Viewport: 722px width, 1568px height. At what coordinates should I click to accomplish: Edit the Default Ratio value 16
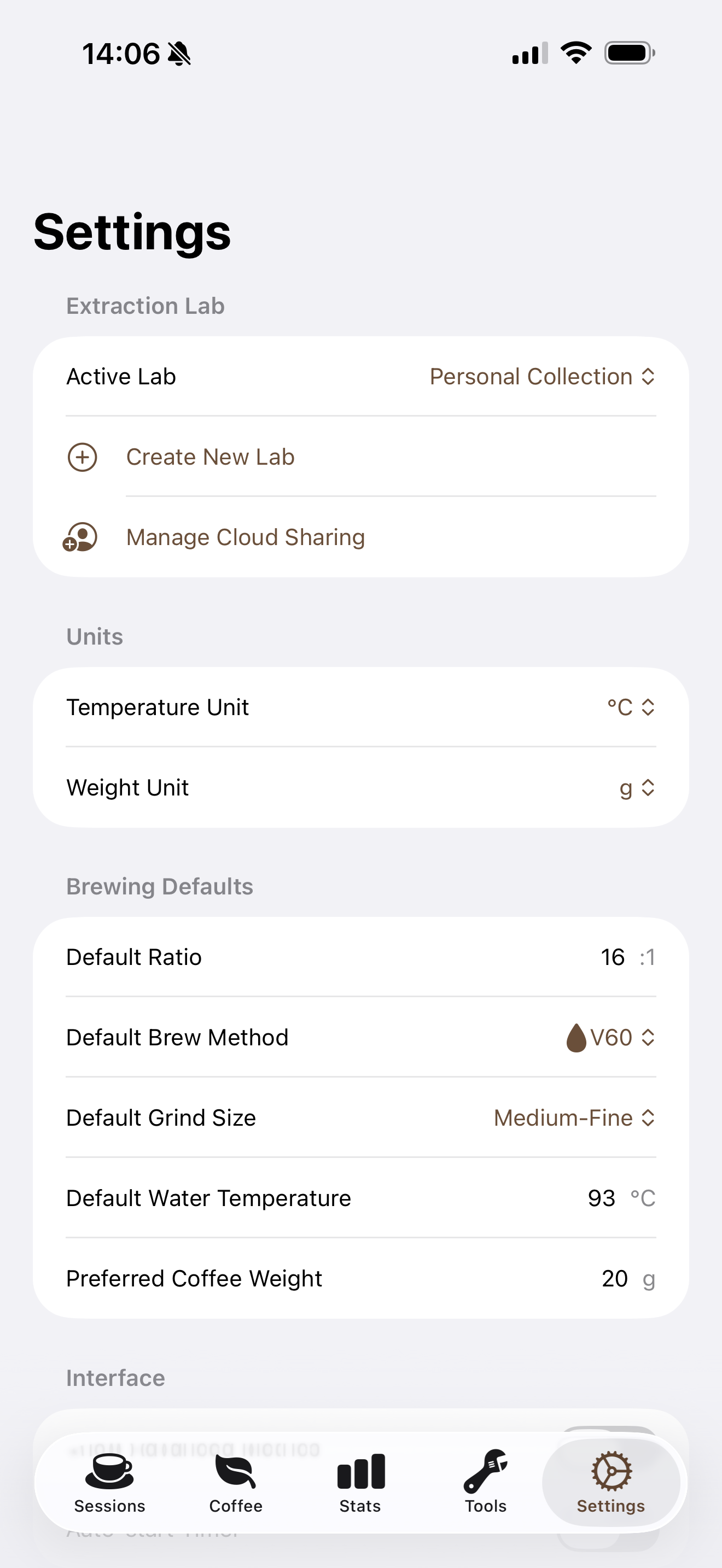613,957
